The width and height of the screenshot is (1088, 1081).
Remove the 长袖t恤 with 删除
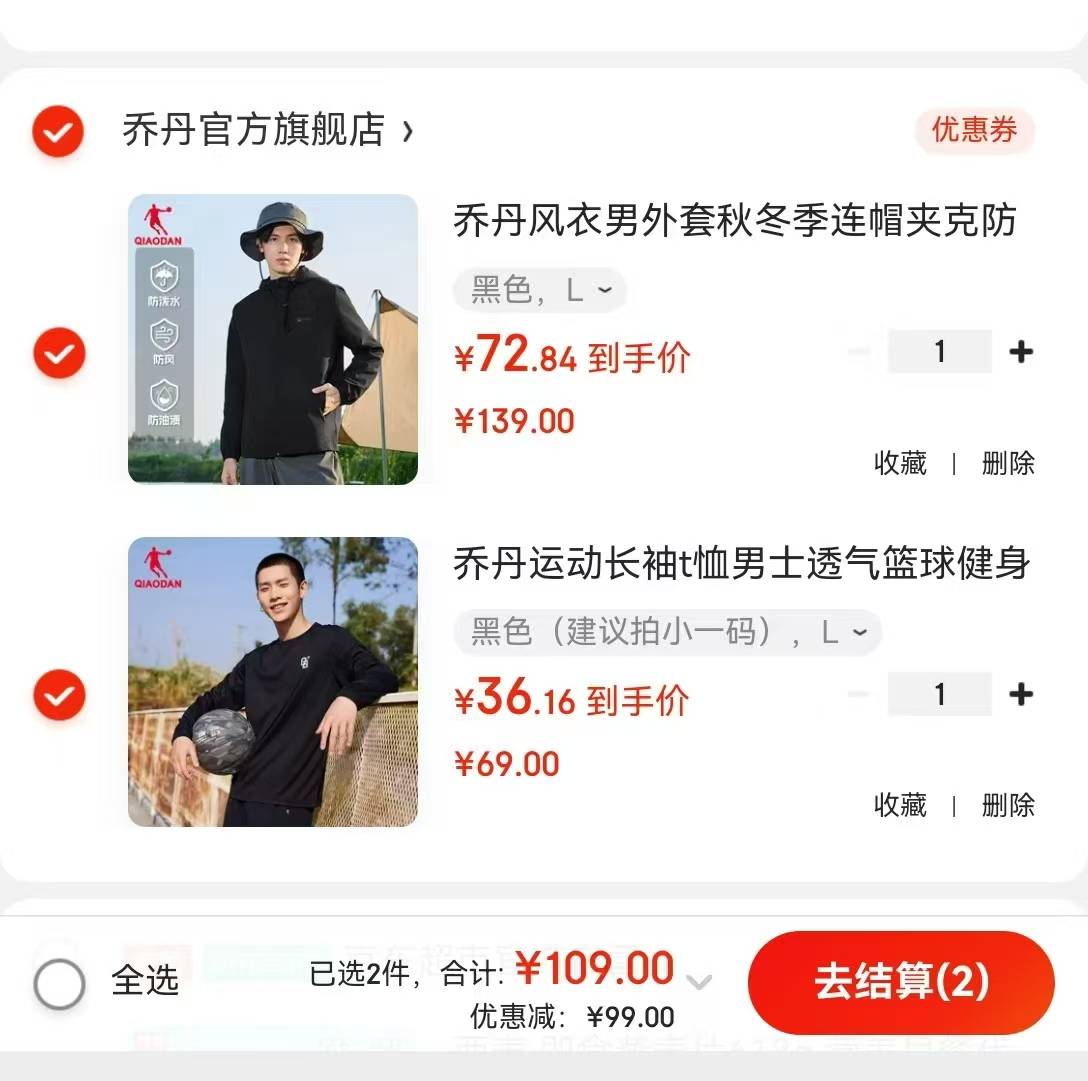1008,805
